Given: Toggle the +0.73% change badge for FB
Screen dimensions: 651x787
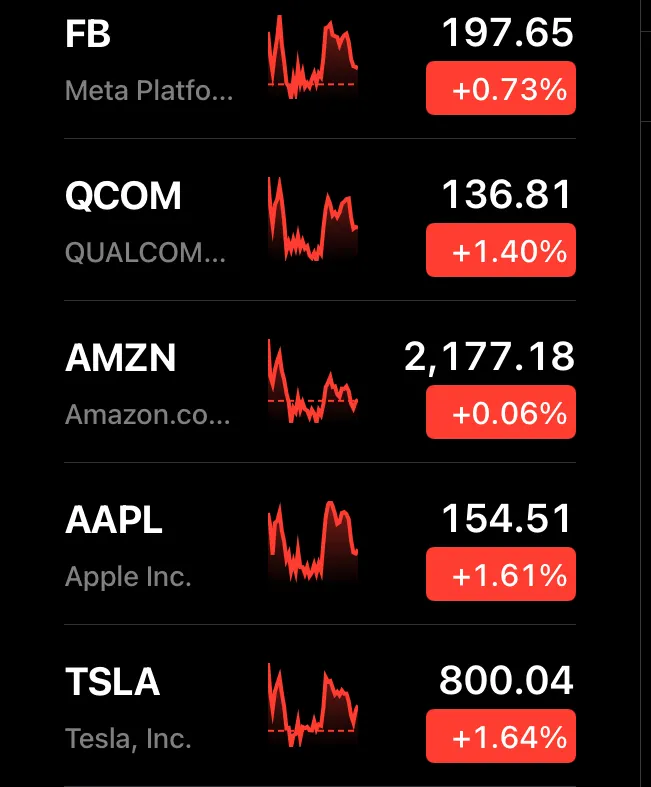Looking at the screenshot, I should [501, 88].
